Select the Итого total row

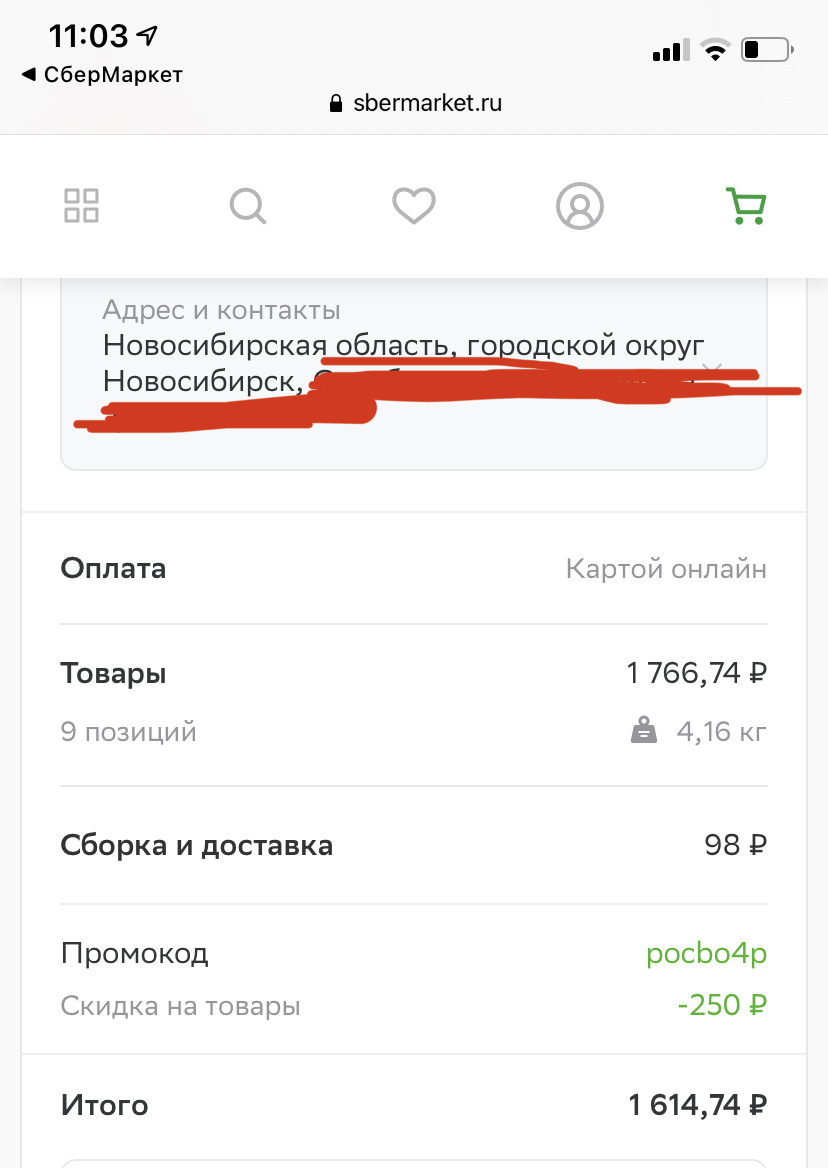click(x=104, y=1105)
